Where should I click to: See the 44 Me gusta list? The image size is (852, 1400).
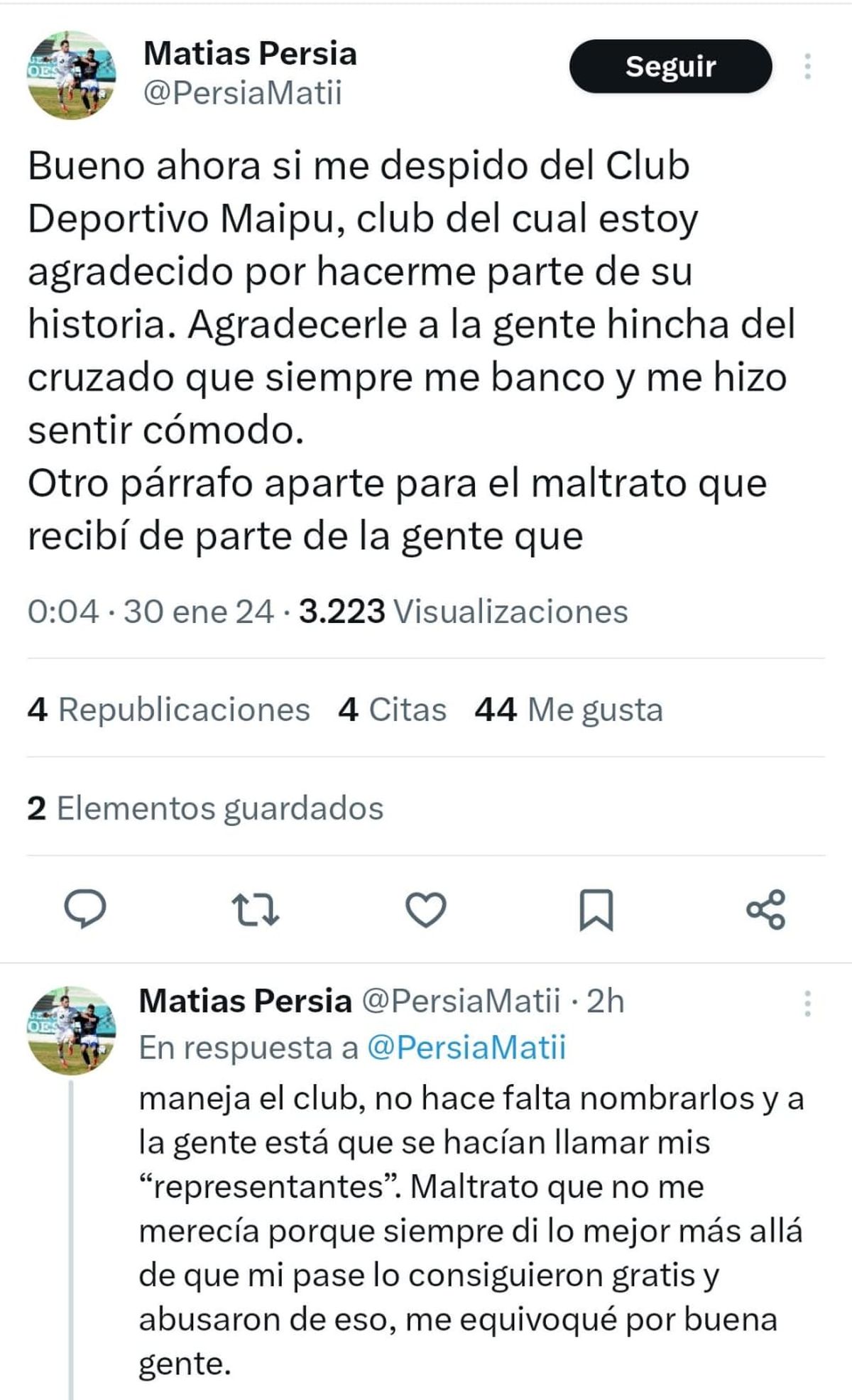click(568, 710)
